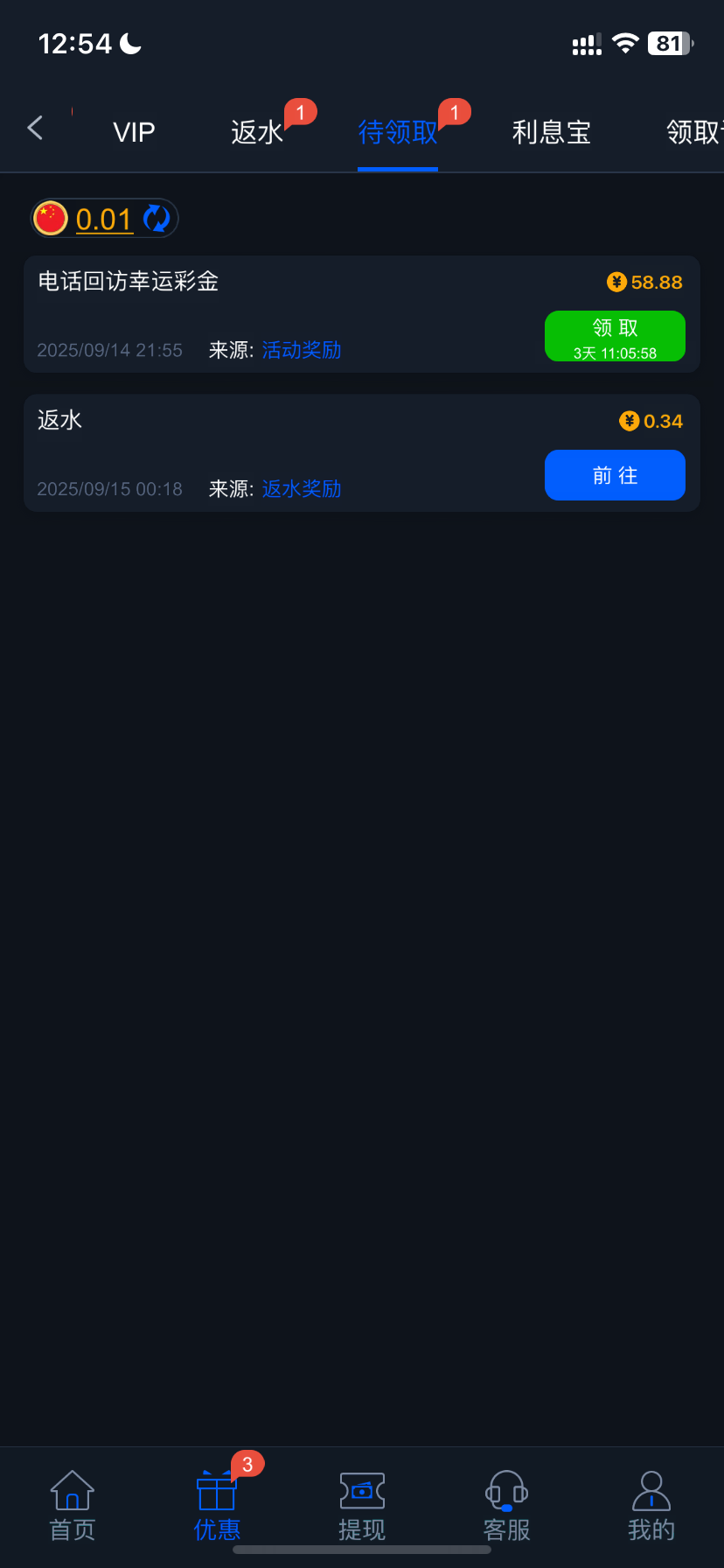Open the 返水奖励 source link

(x=302, y=489)
